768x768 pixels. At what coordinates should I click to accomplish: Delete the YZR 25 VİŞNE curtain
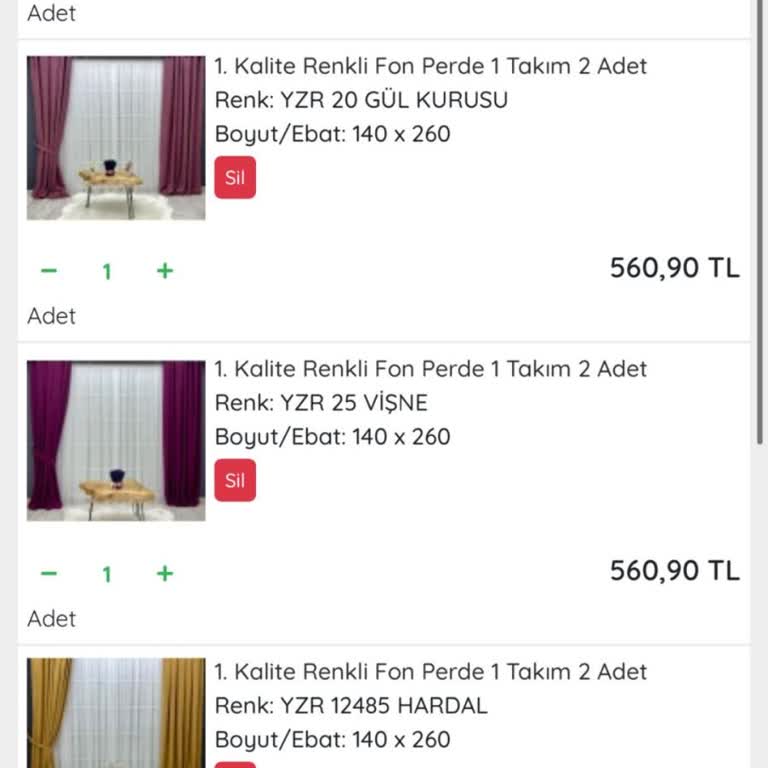[235, 481]
